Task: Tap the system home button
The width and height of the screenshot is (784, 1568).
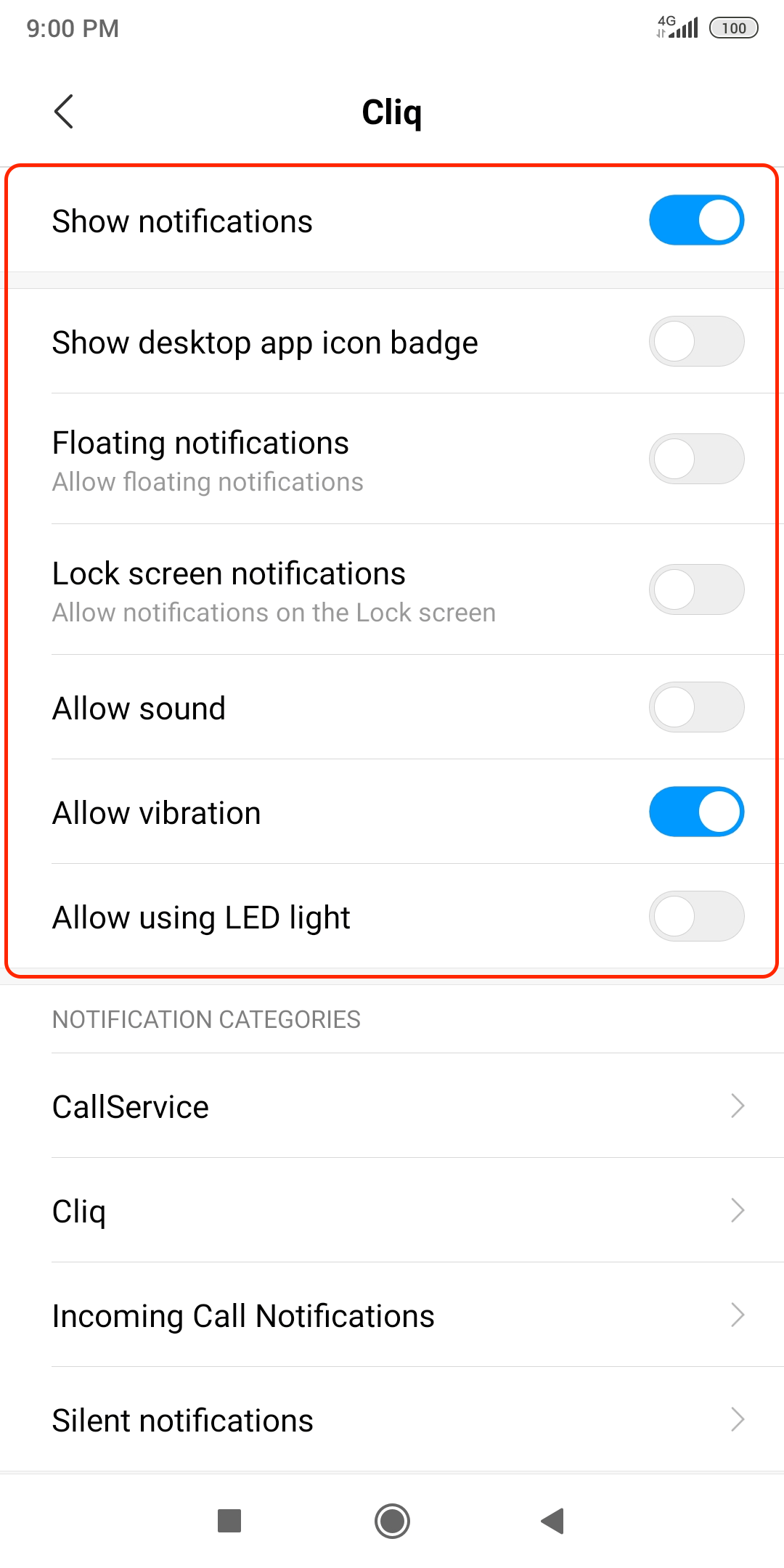Action: [392, 1521]
